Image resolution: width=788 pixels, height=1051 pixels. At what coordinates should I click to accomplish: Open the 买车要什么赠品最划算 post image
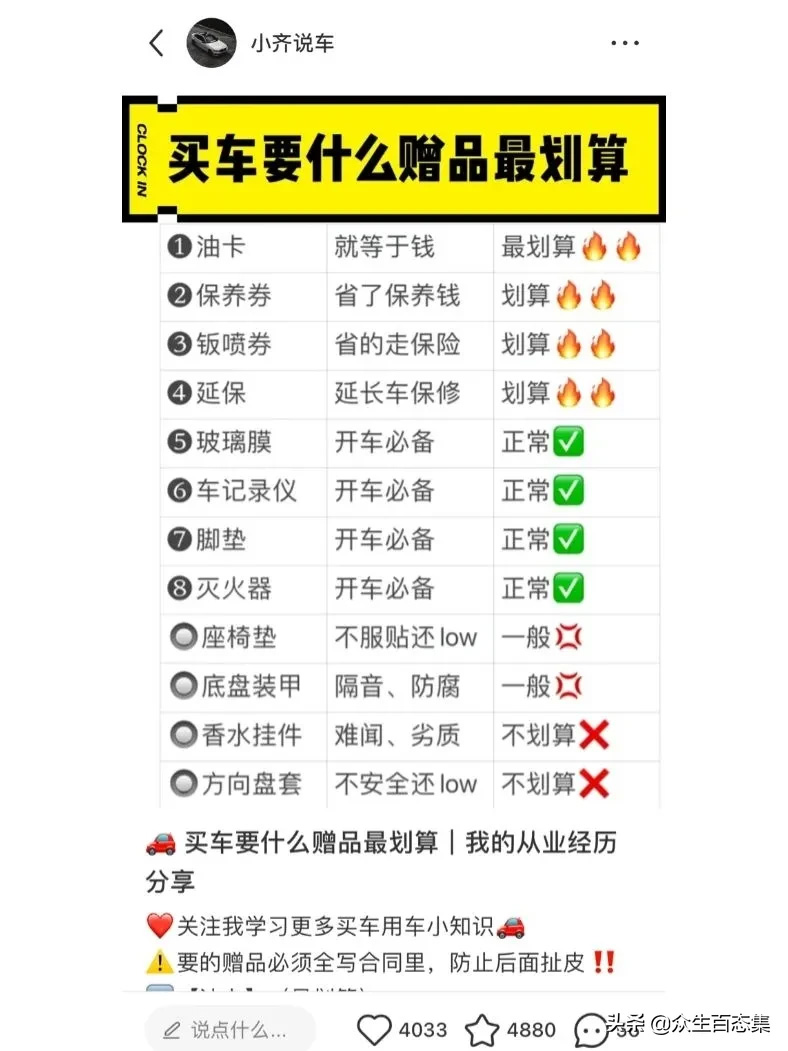[x=394, y=450]
